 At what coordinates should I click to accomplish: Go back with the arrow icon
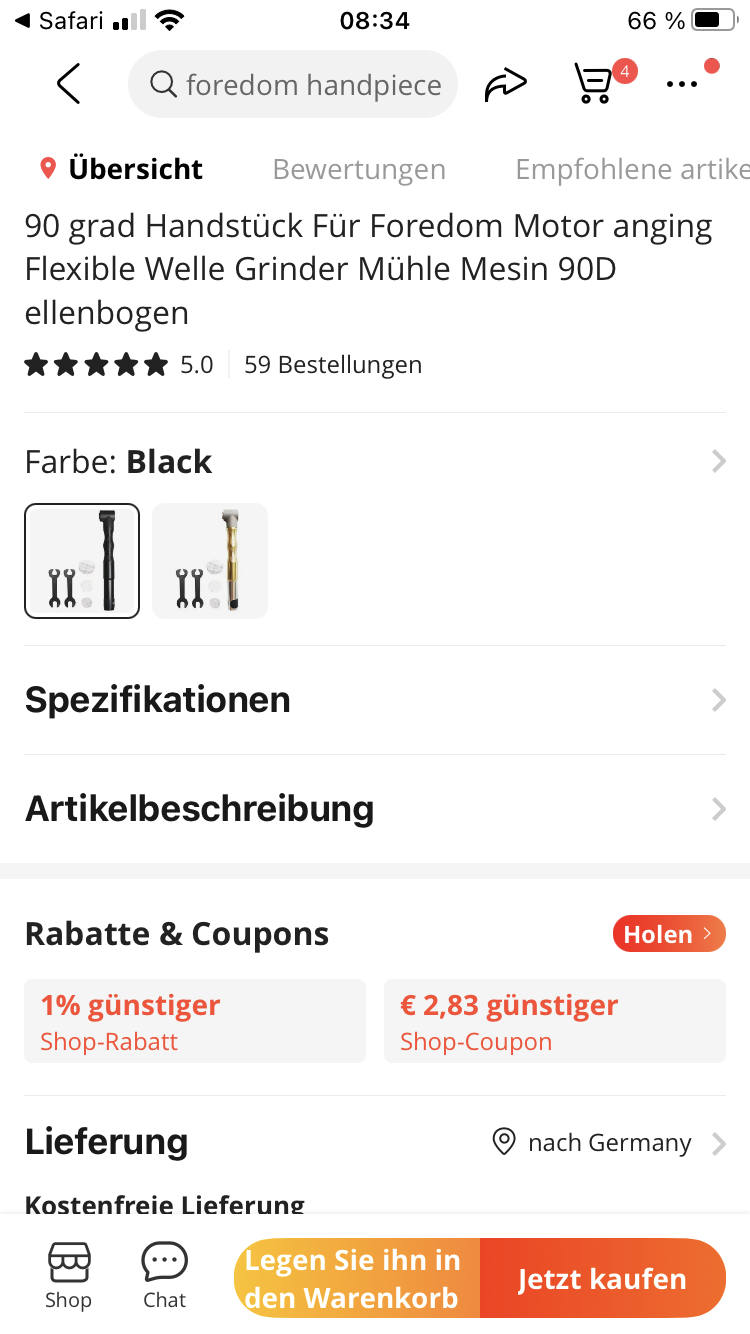[x=68, y=84]
